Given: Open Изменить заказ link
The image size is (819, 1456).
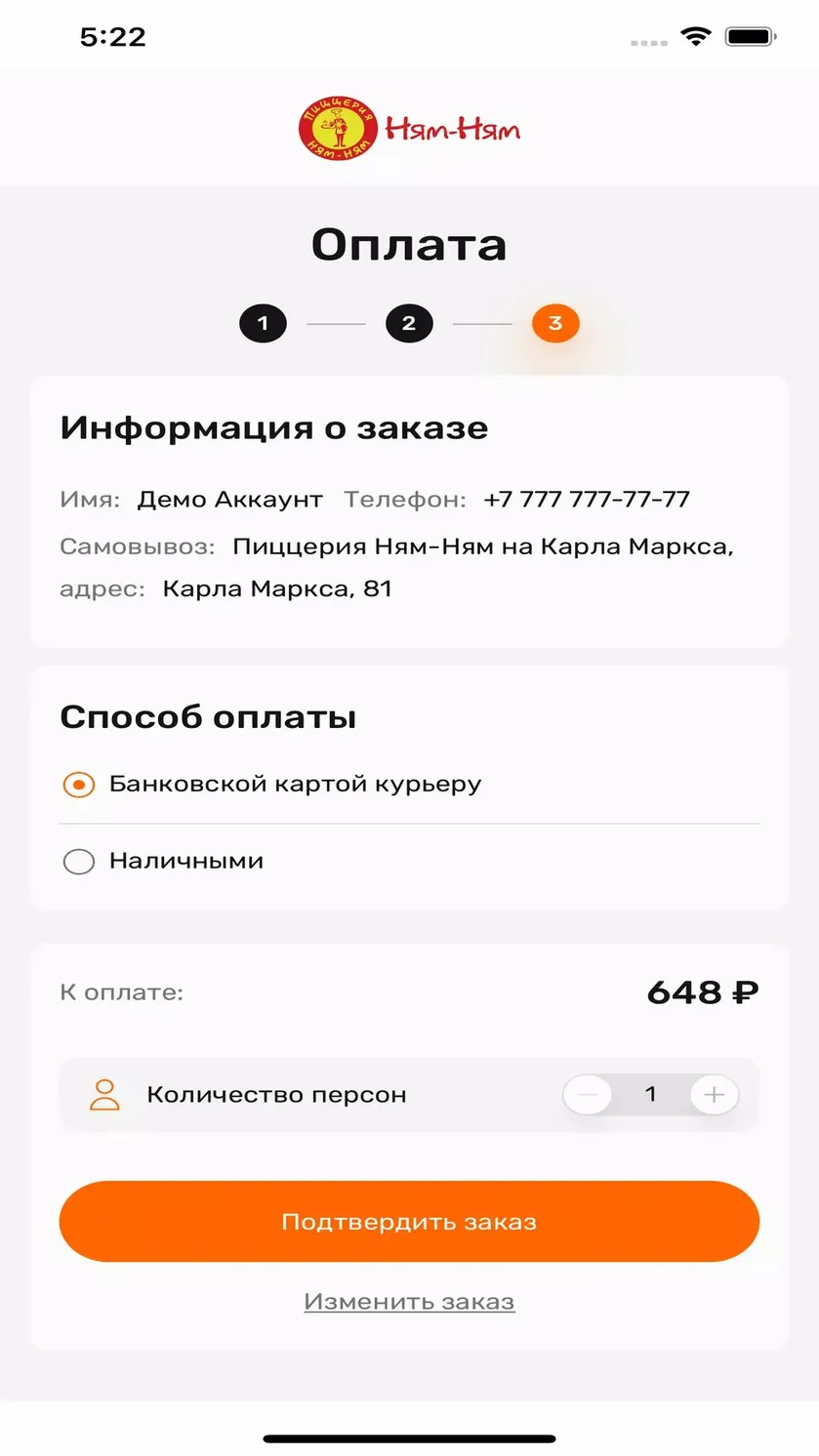Looking at the screenshot, I should point(409,1302).
